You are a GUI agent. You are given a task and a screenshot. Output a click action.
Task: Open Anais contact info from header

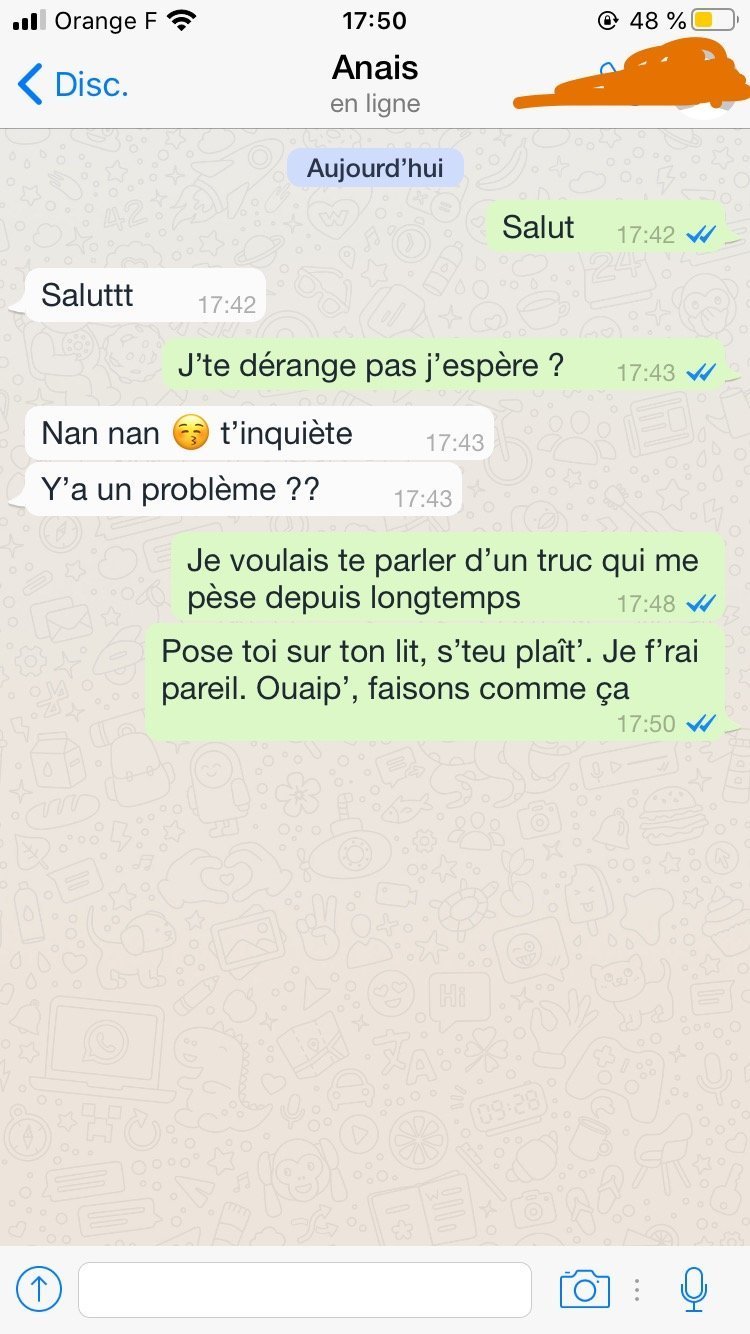375,84
